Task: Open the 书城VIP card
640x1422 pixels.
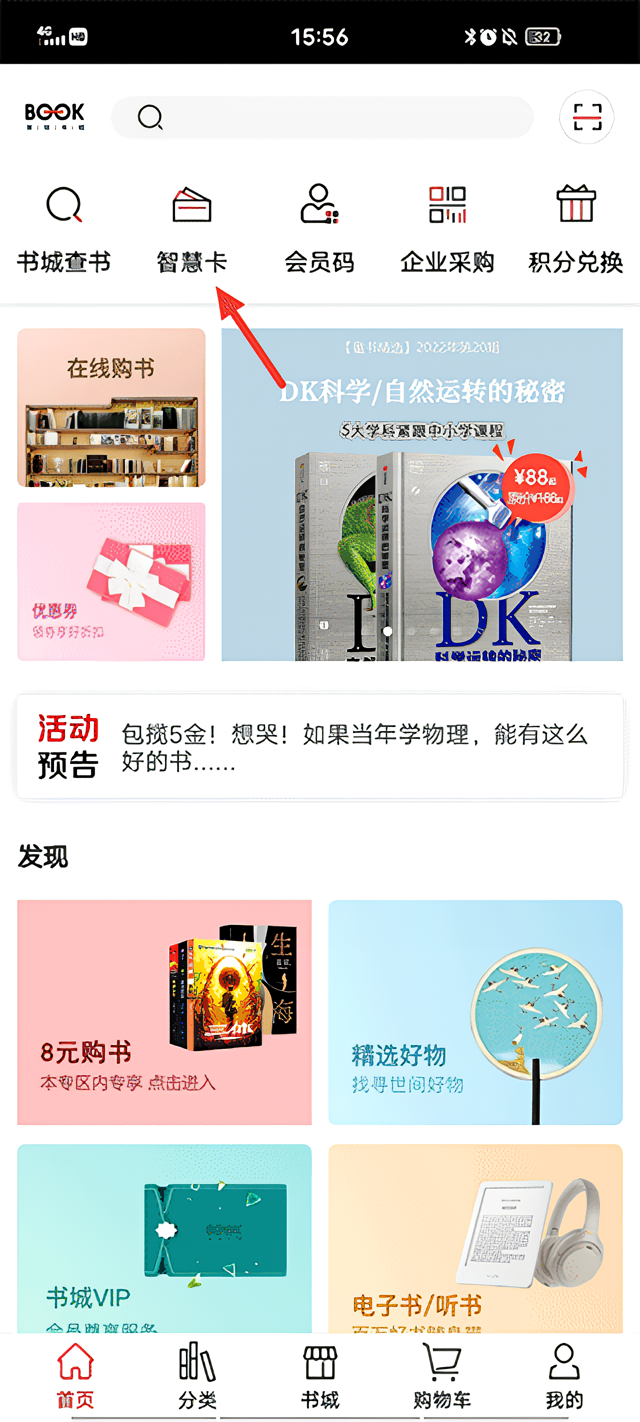Action: (x=164, y=1240)
